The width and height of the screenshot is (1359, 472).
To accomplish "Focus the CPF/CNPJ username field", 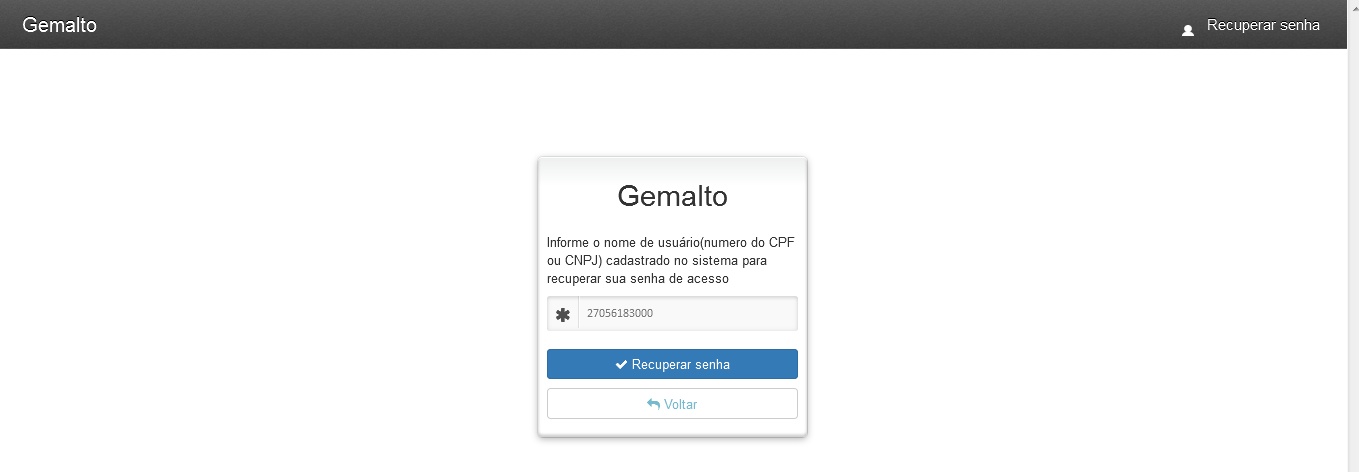I will pyautogui.click(x=687, y=313).
